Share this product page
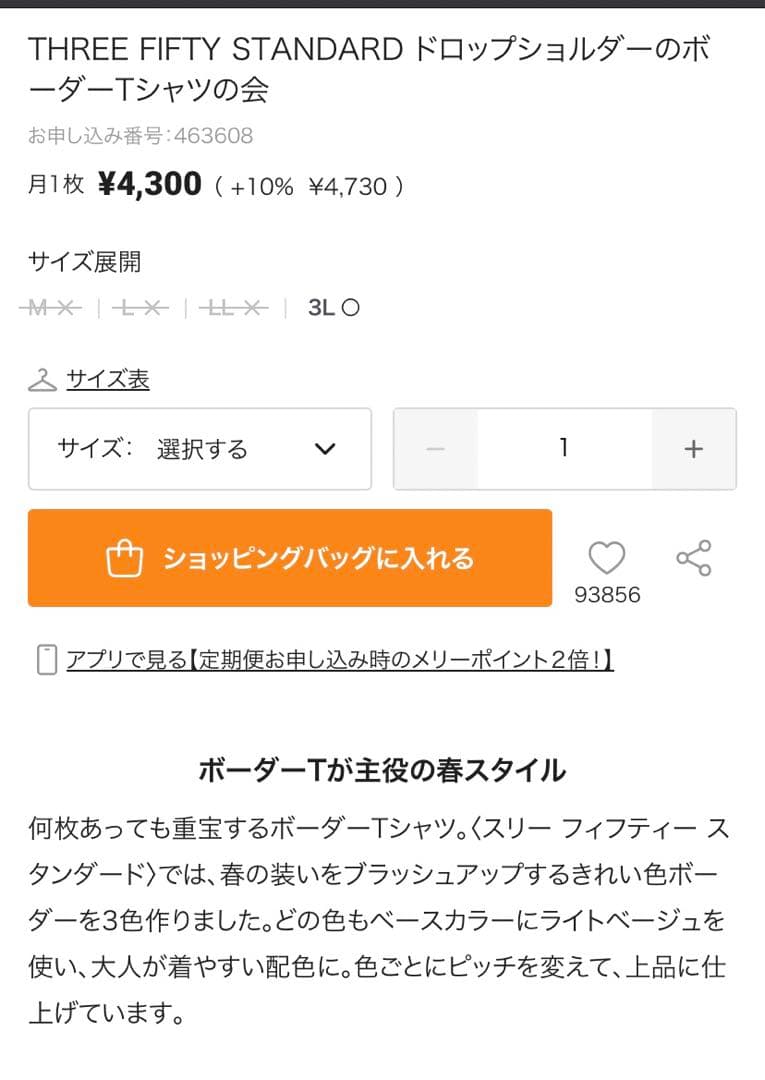Image resolution: width=765 pixels, height=1080 pixels. tap(694, 557)
